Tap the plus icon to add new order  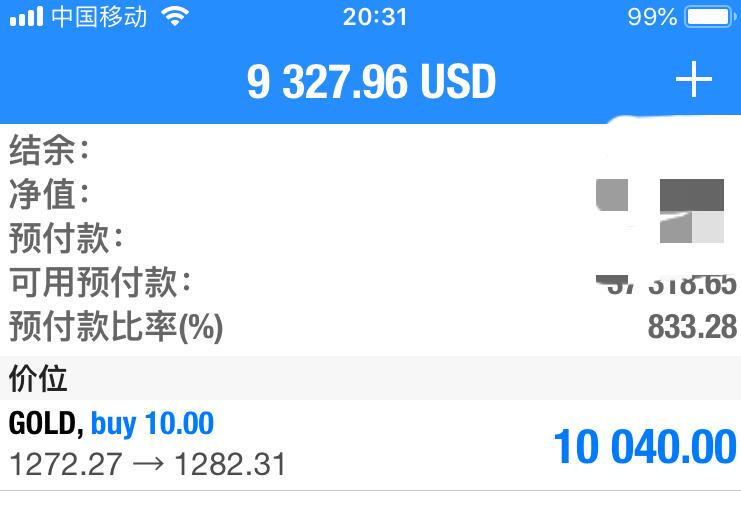[694, 81]
